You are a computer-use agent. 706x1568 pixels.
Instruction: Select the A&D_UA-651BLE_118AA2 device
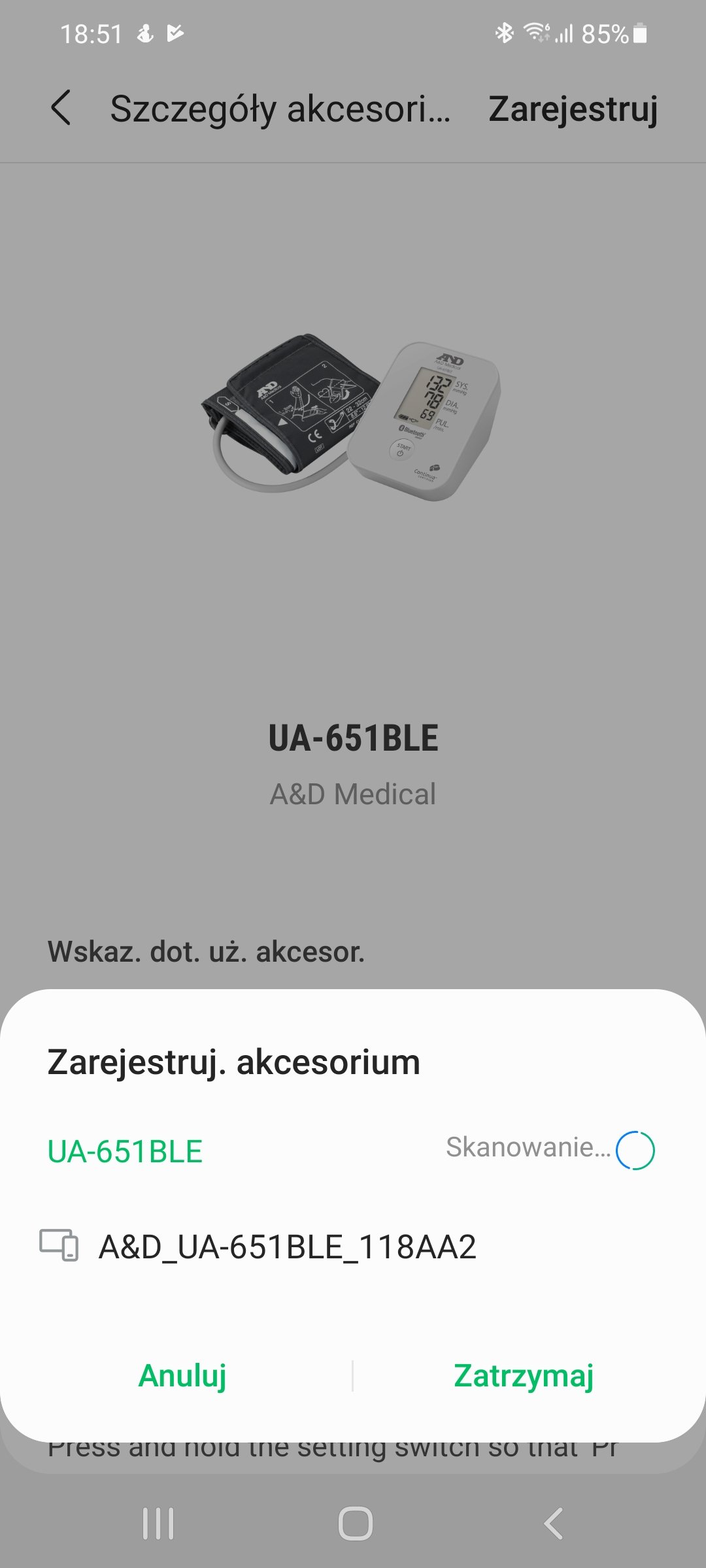point(353,1247)
